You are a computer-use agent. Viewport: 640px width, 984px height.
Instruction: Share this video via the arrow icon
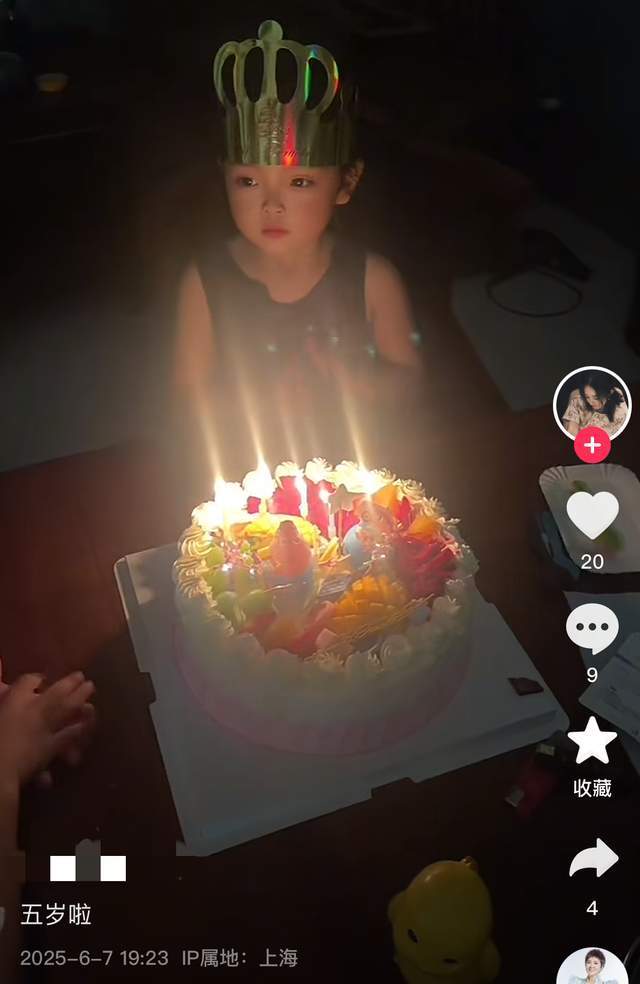pos(592,860)
